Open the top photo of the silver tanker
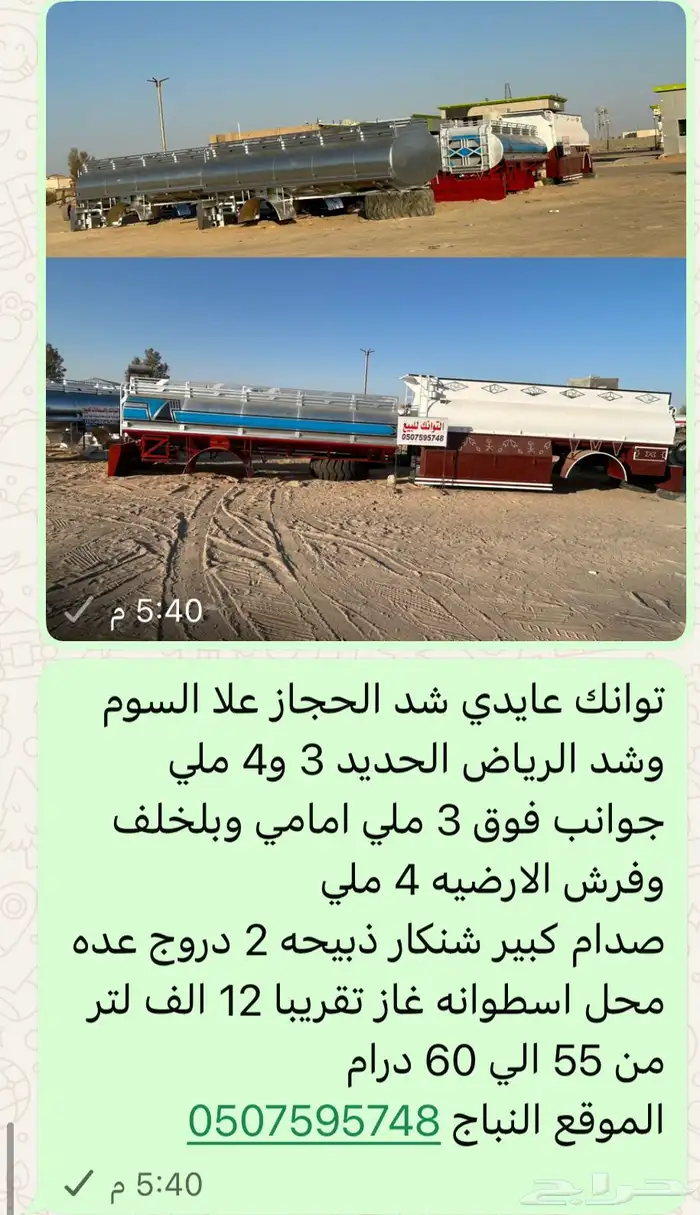 click(x=365, y=130)
